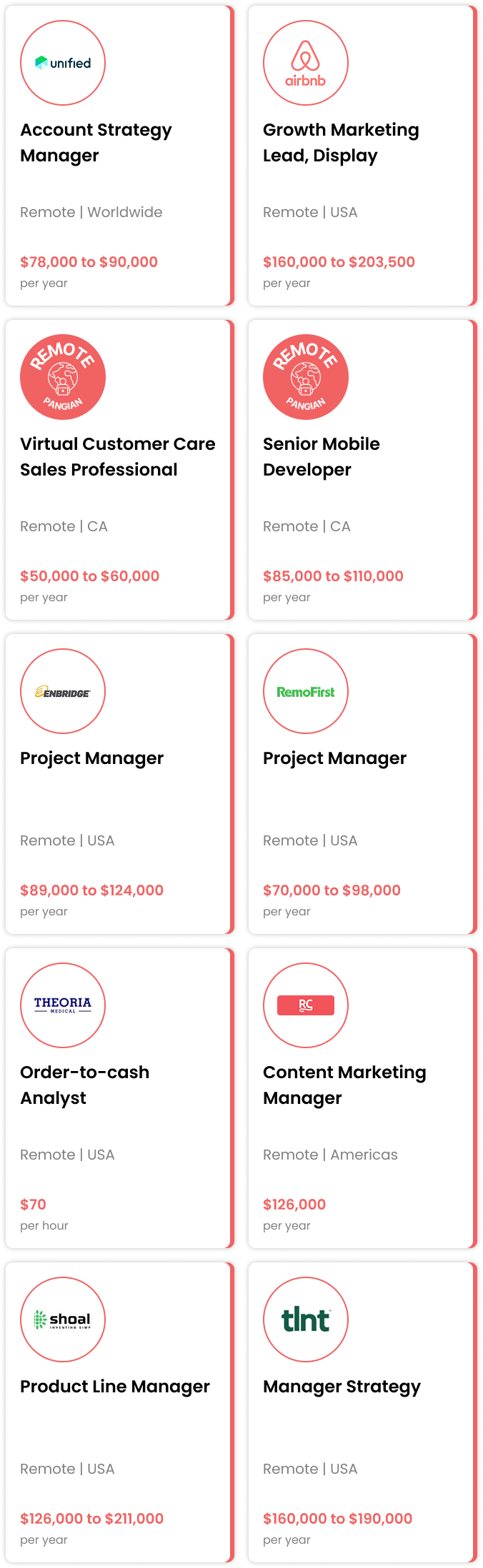Select the Senior Mobile Developer card
Screen dimensions: 483x1568
coord(362,470)
